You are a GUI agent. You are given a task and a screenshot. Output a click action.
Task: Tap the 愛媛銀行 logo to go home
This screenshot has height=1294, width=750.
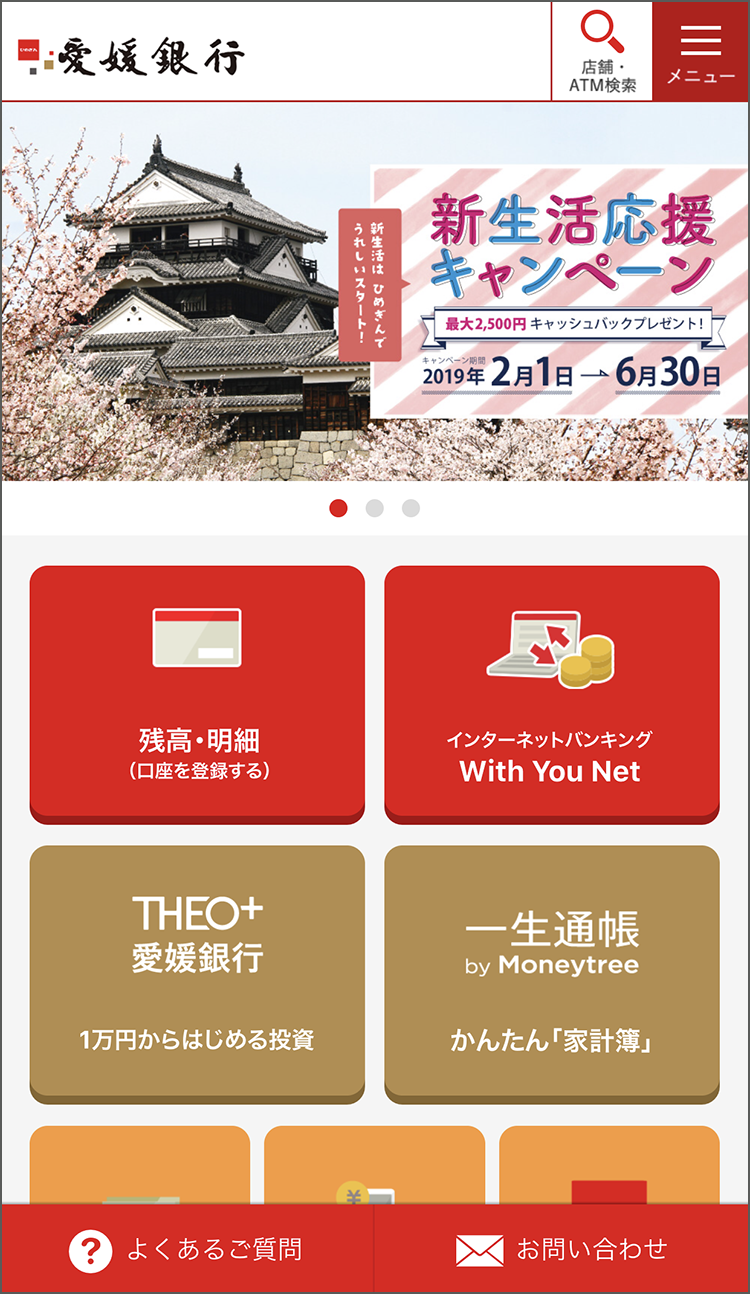(131, 56)
